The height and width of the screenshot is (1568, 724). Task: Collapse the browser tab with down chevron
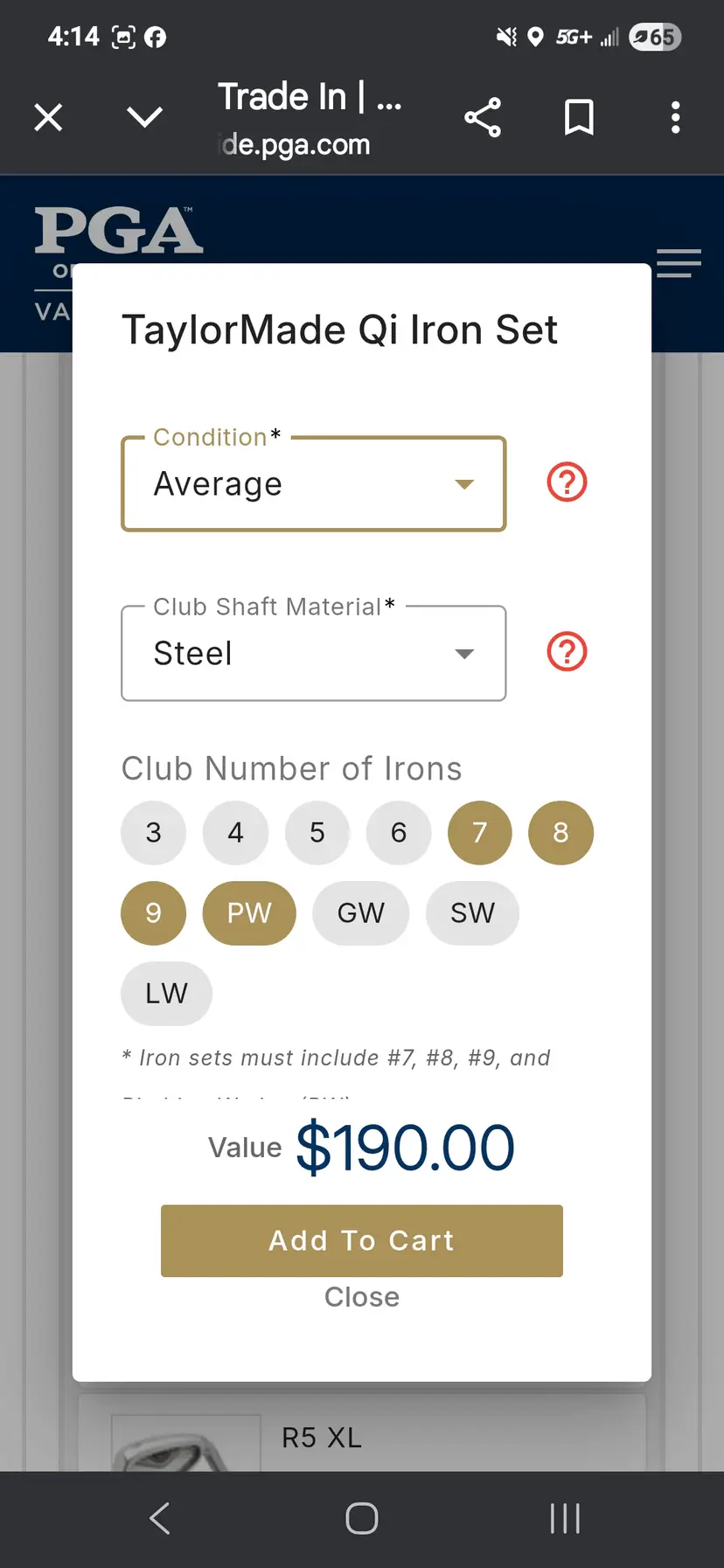(x=144, y=117)
